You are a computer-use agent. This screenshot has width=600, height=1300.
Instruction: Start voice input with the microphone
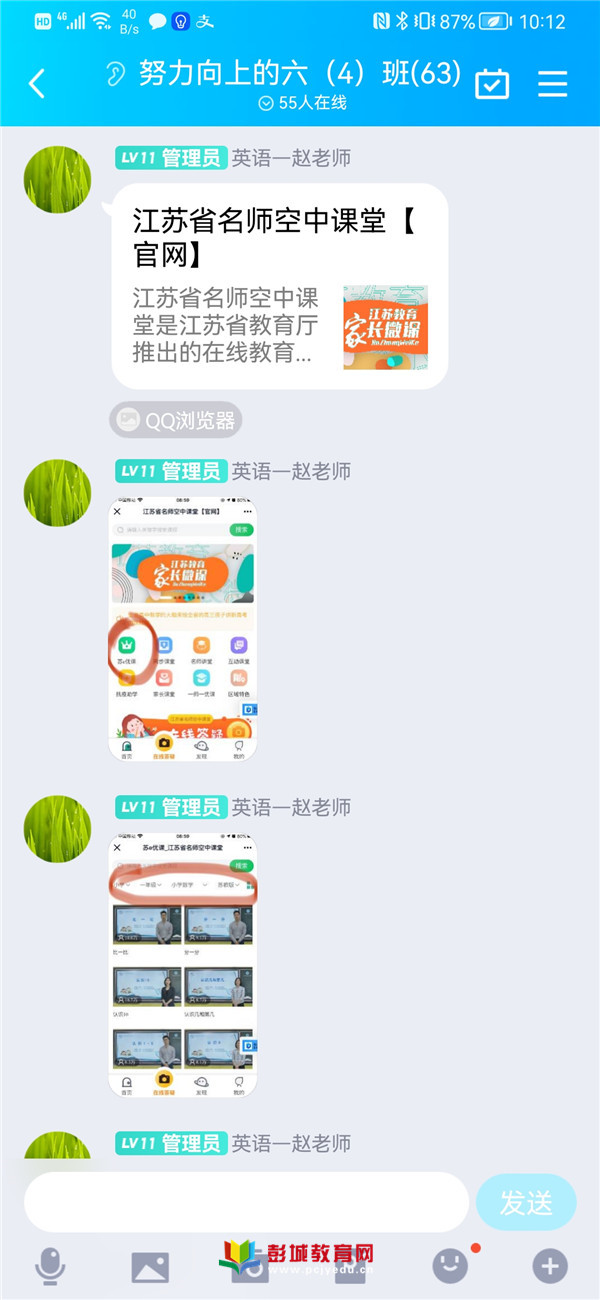pos(50,1266)
